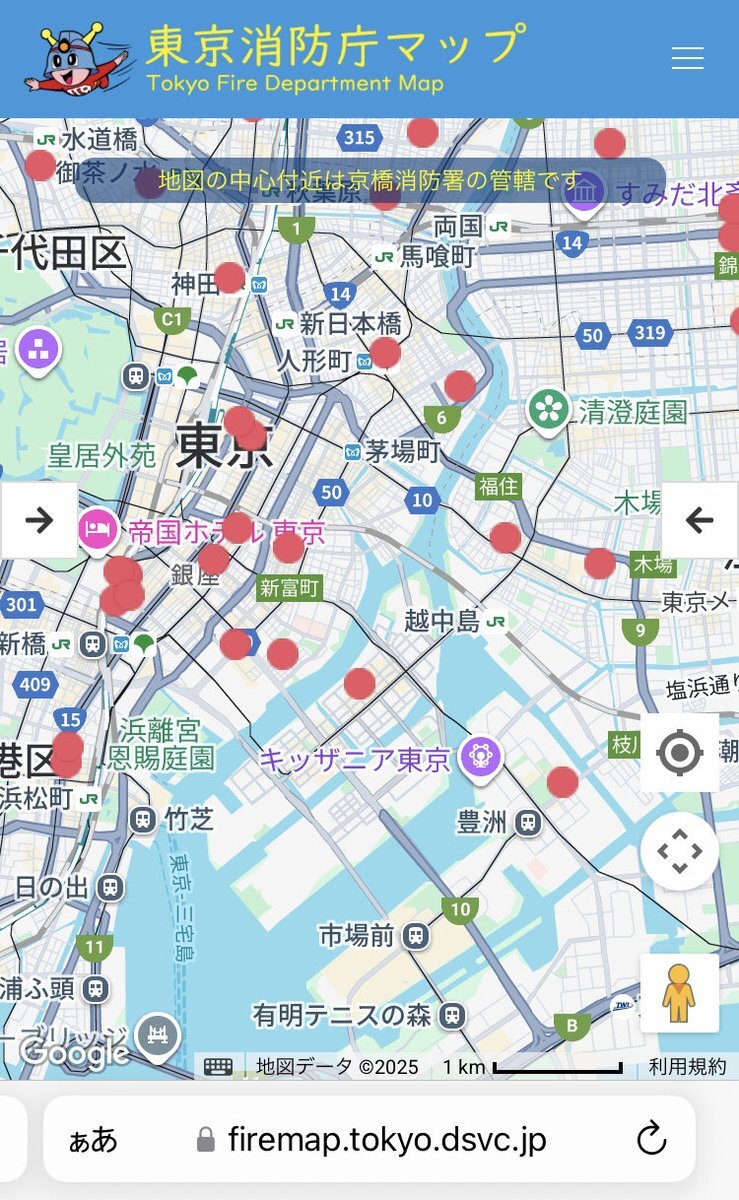The width and height of the screenshot is (739, 1200).
Task: Open the hamburger menu
Action: coord(687,59)
